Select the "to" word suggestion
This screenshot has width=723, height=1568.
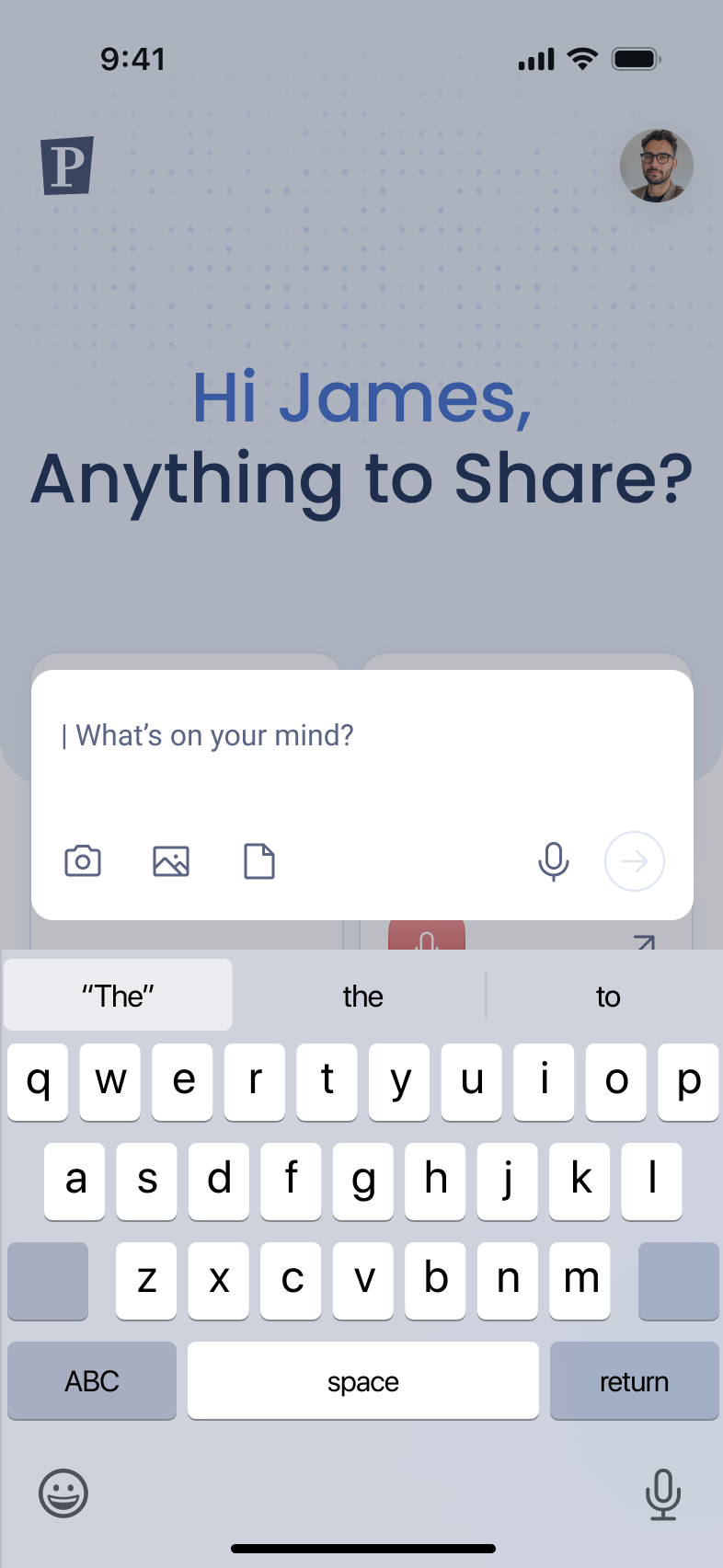point(607,996)
